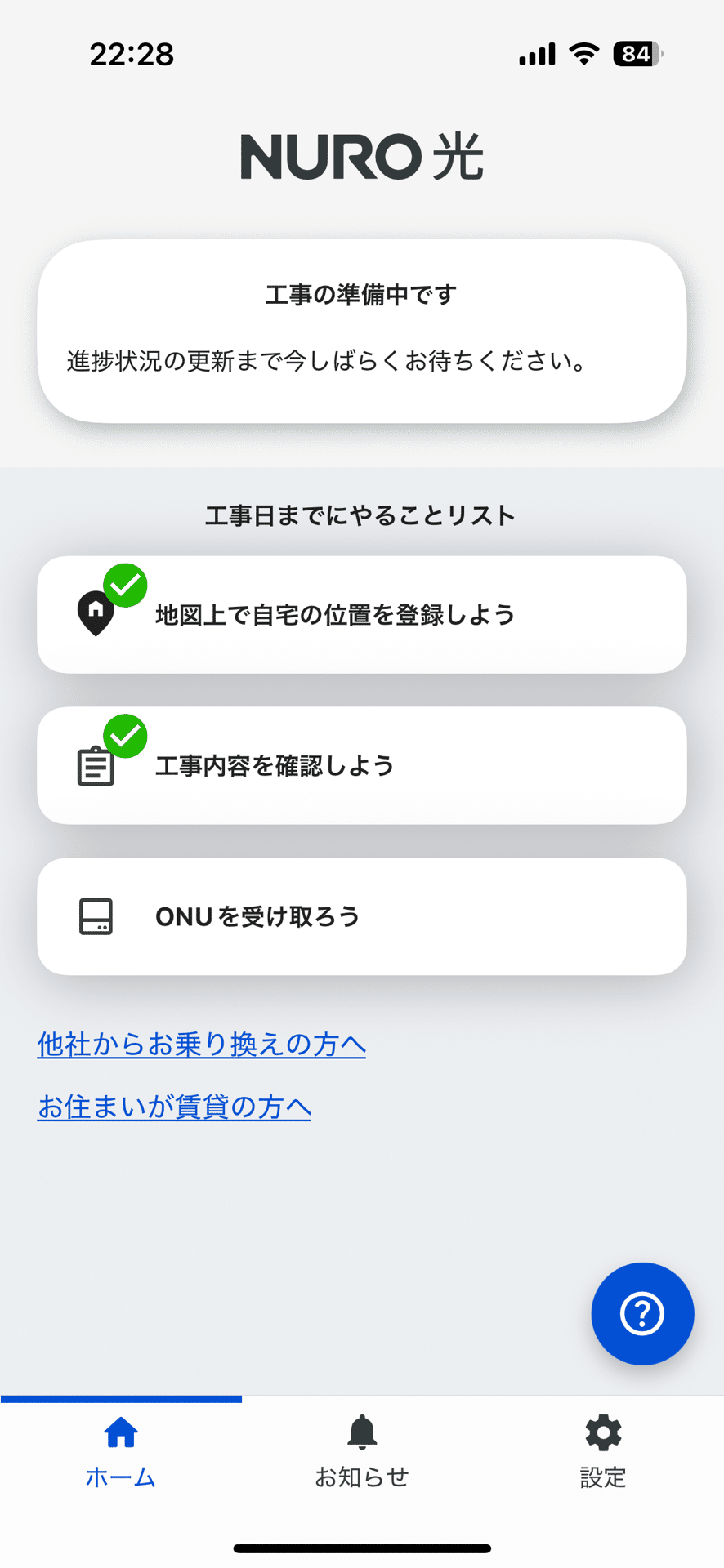Tap the clock showing 22:28
The height and width of the screenshot is (1568, 724).
point(132,53)
